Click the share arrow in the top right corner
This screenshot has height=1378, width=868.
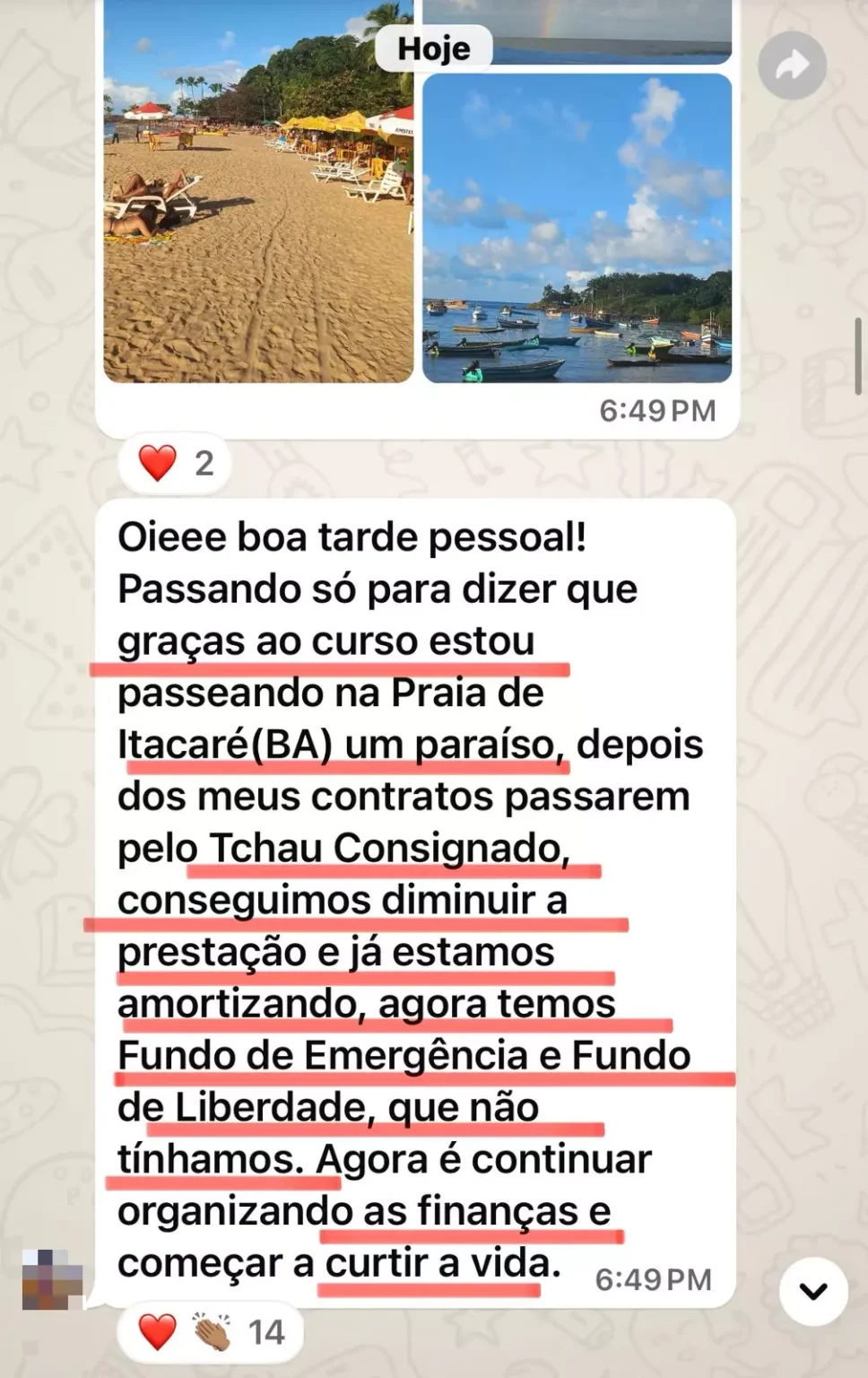793,64
